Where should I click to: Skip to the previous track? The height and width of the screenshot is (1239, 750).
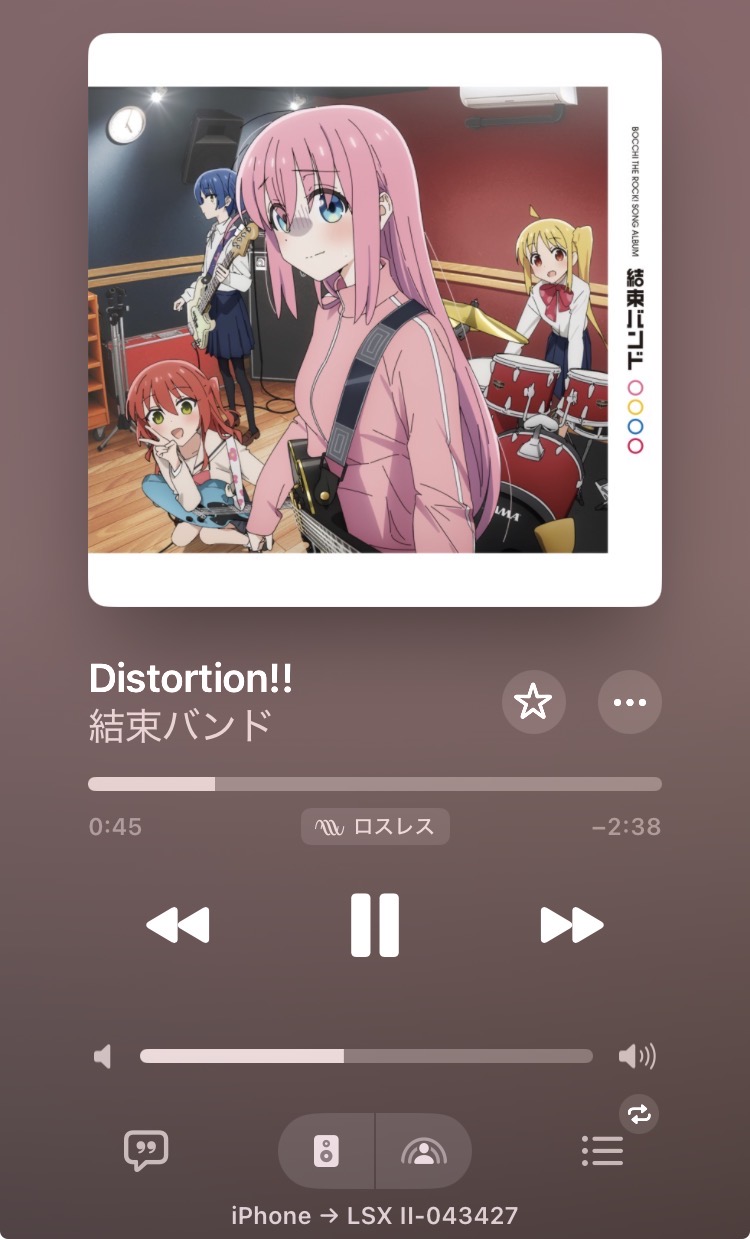(x=178, y=925)
